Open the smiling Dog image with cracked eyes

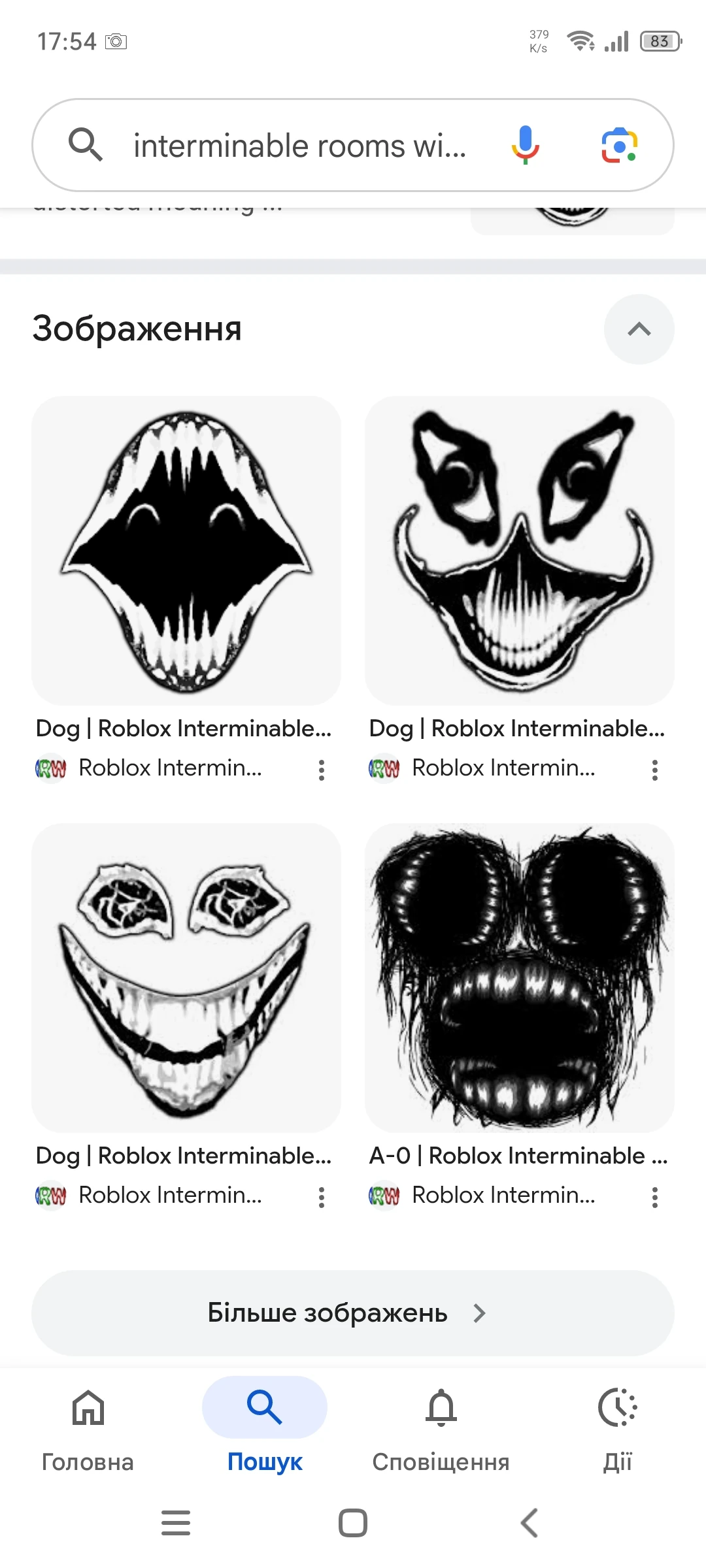point(186,977)
